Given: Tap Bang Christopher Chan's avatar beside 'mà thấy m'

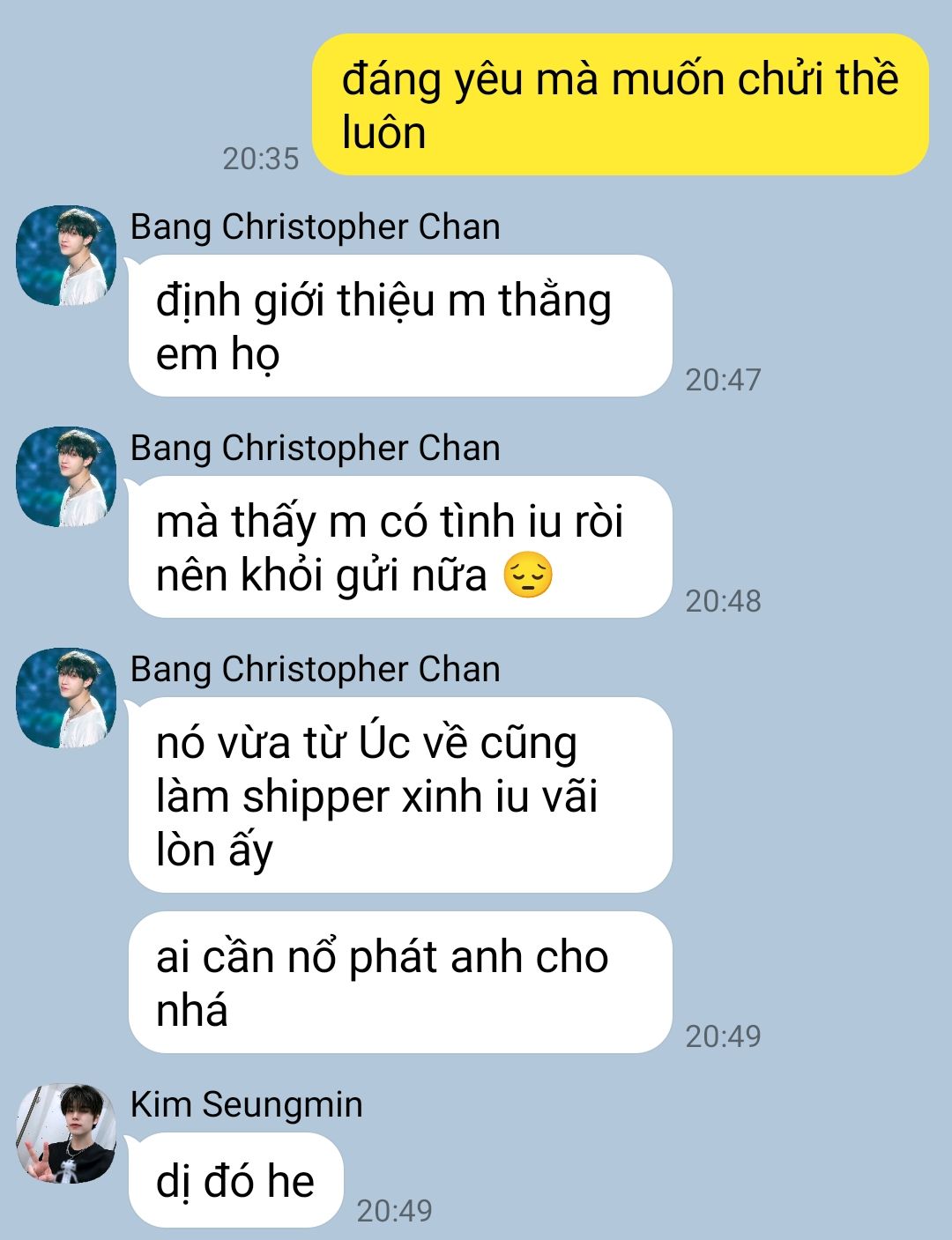Looking at the screenshot, I should 66,478.
